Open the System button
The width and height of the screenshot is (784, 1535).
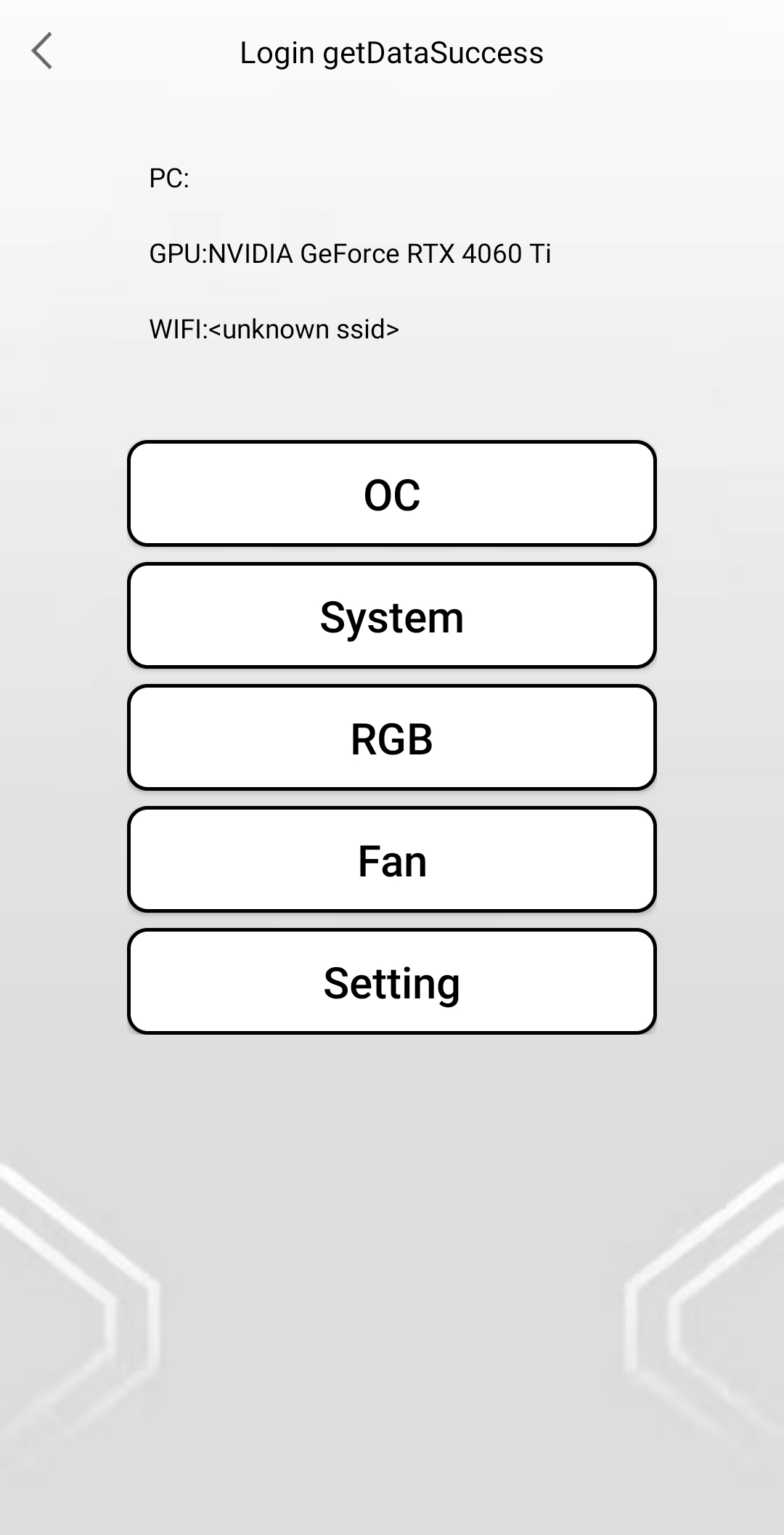tap(392, 616)
